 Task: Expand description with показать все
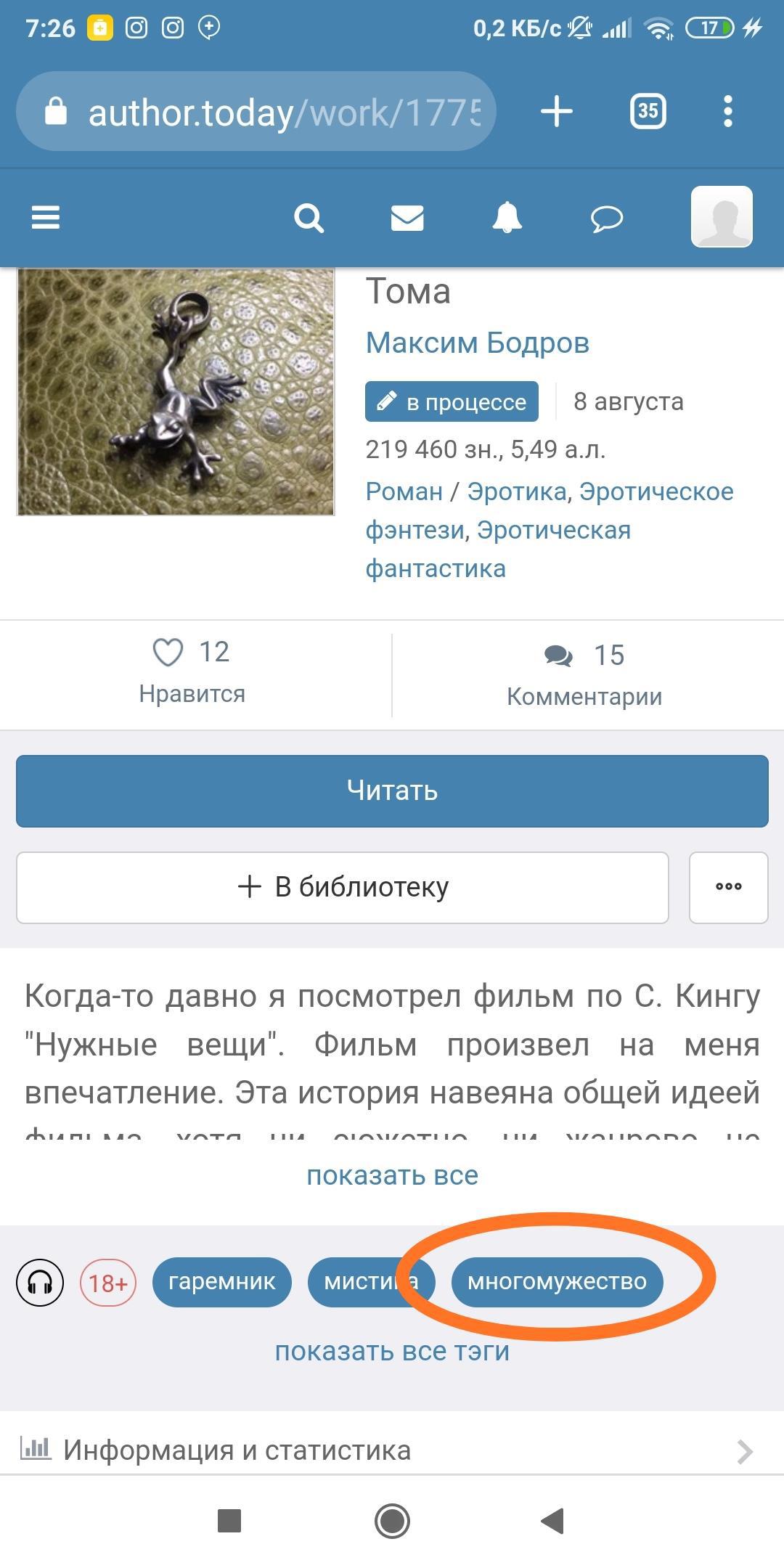tap(392, 1175)
